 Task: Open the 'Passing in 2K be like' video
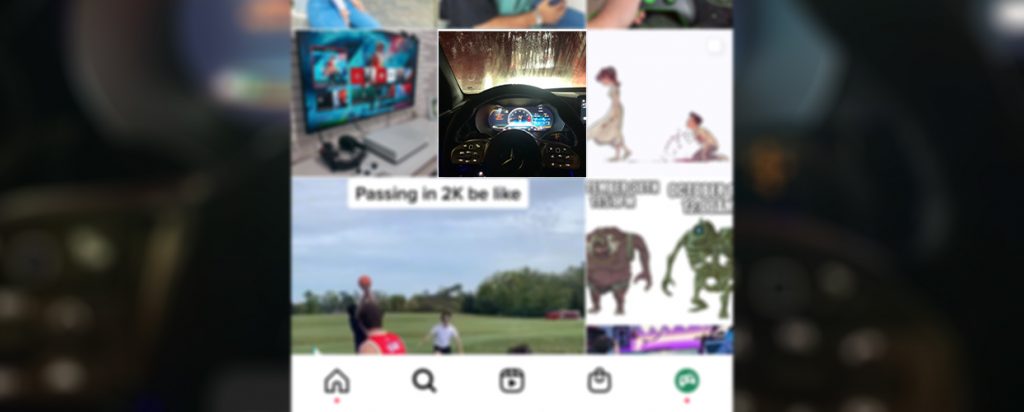437,270
